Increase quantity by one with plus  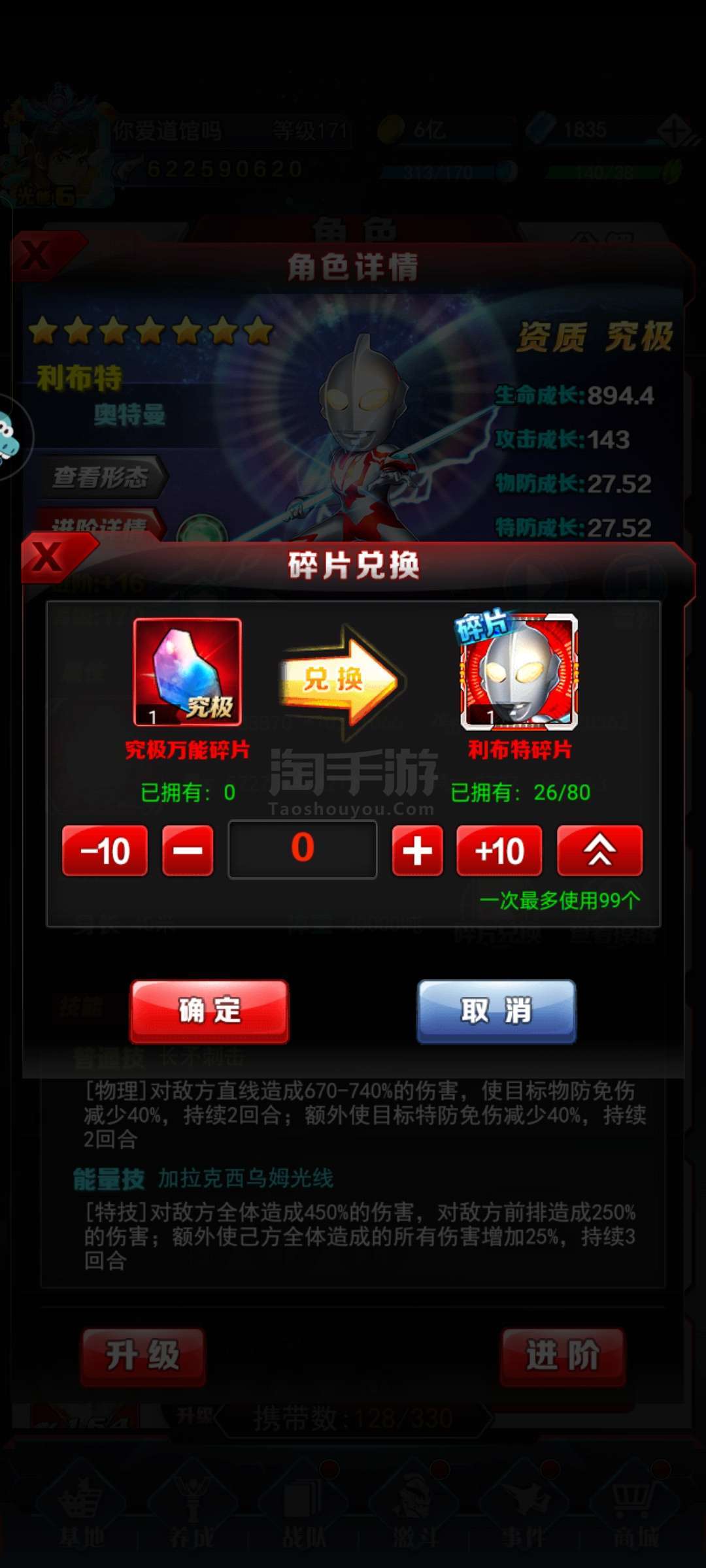[417, 851]
